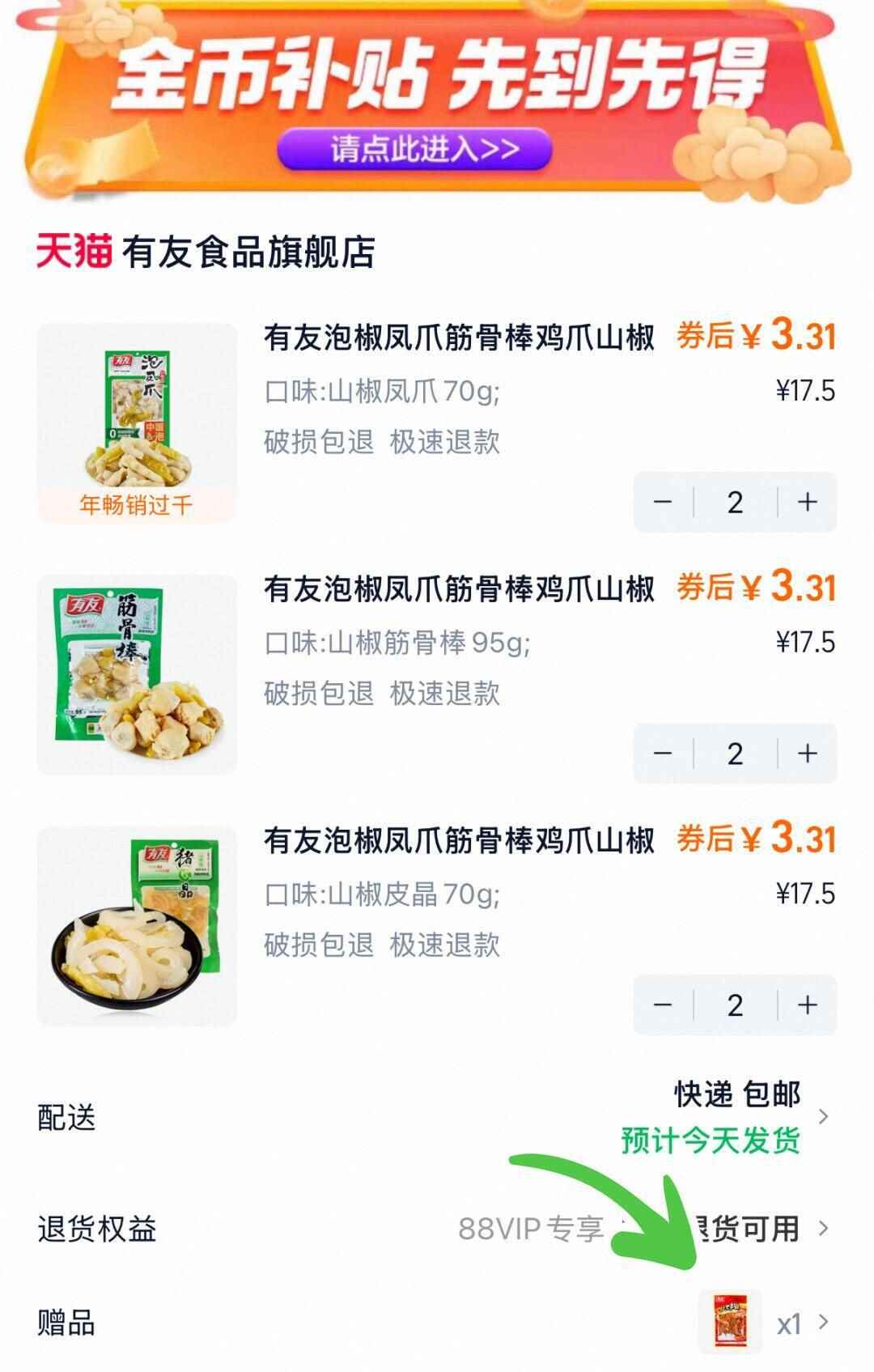Image resolution: width=874 pixels, height=1372 pixels.
Task: Open the 山椒皮晶 product image
Action: pyautogui.click(x=138, y=923)
